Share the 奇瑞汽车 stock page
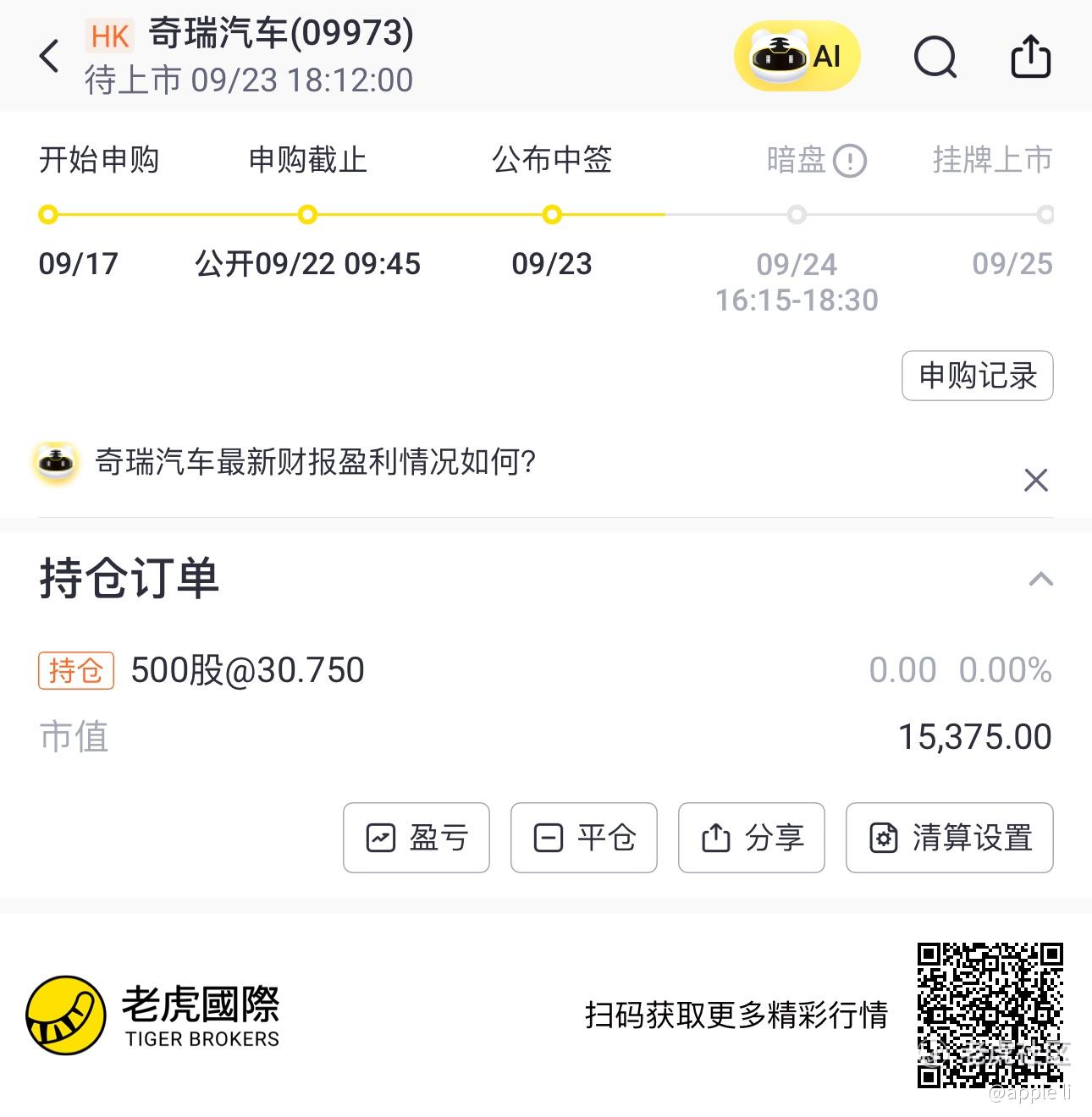 [x=1031, y=57]
